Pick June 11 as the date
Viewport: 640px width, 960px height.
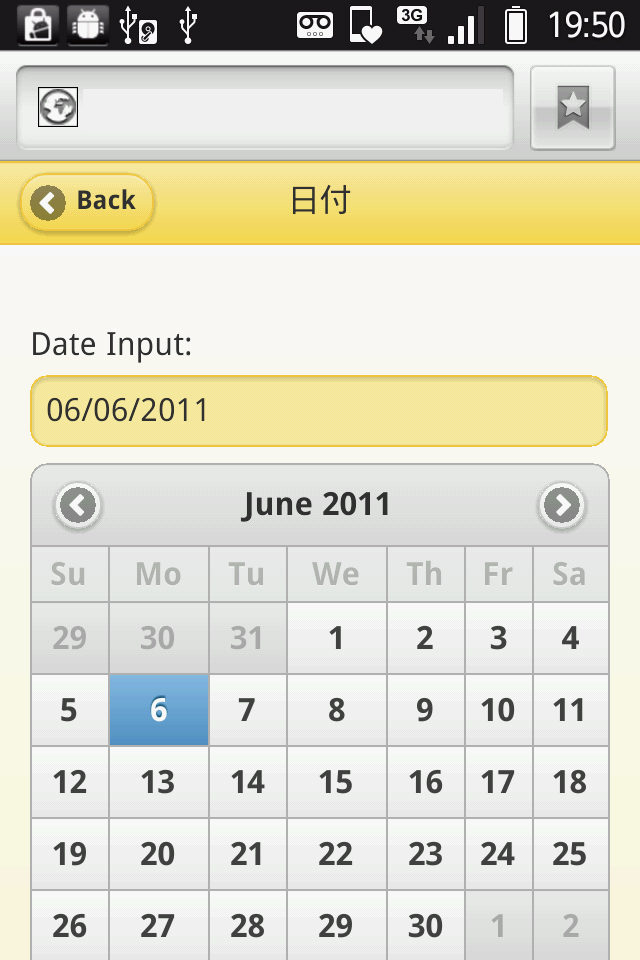click(x=570, y=710)
